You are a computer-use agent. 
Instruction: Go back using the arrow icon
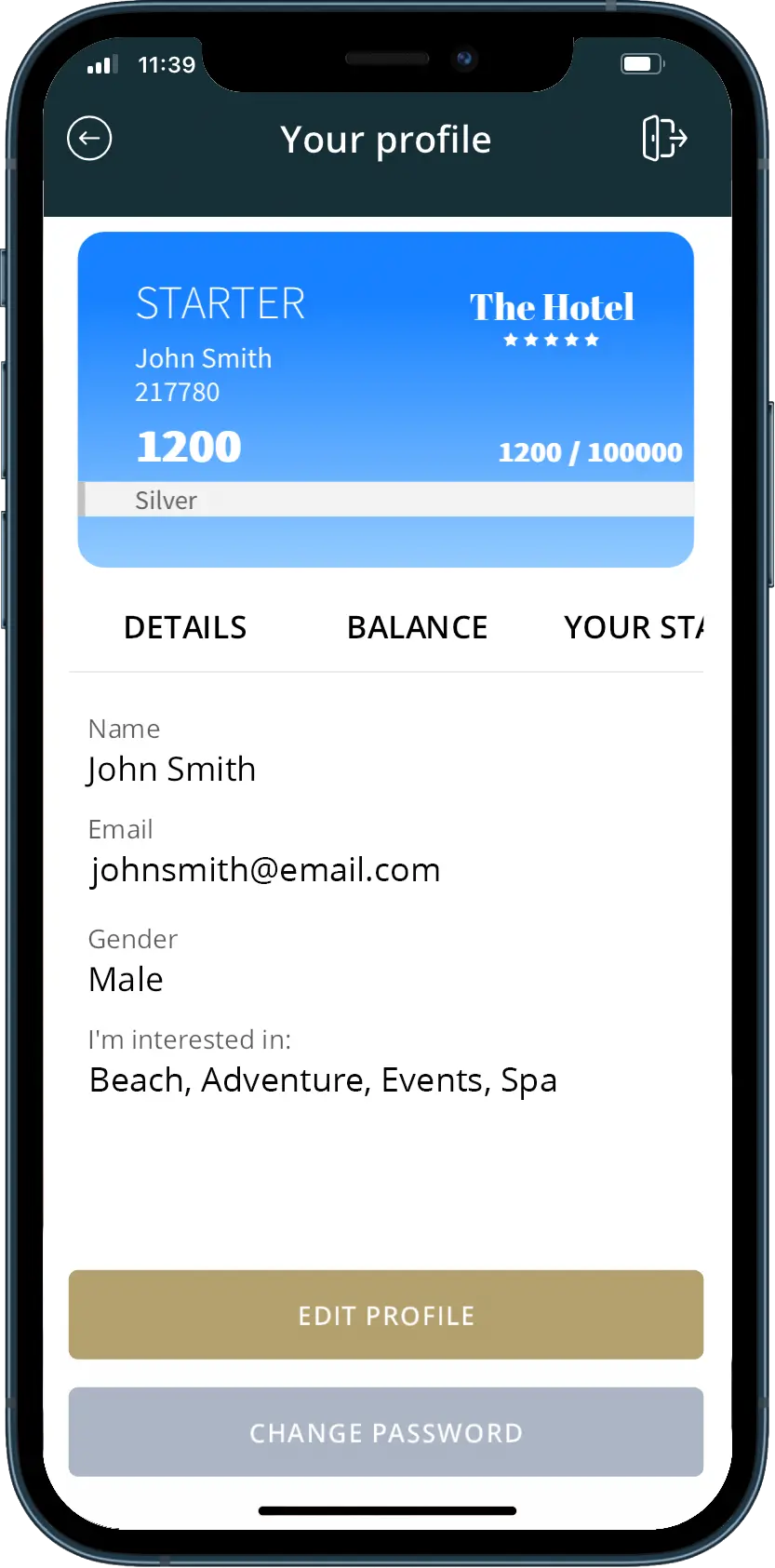pos(89,140)
